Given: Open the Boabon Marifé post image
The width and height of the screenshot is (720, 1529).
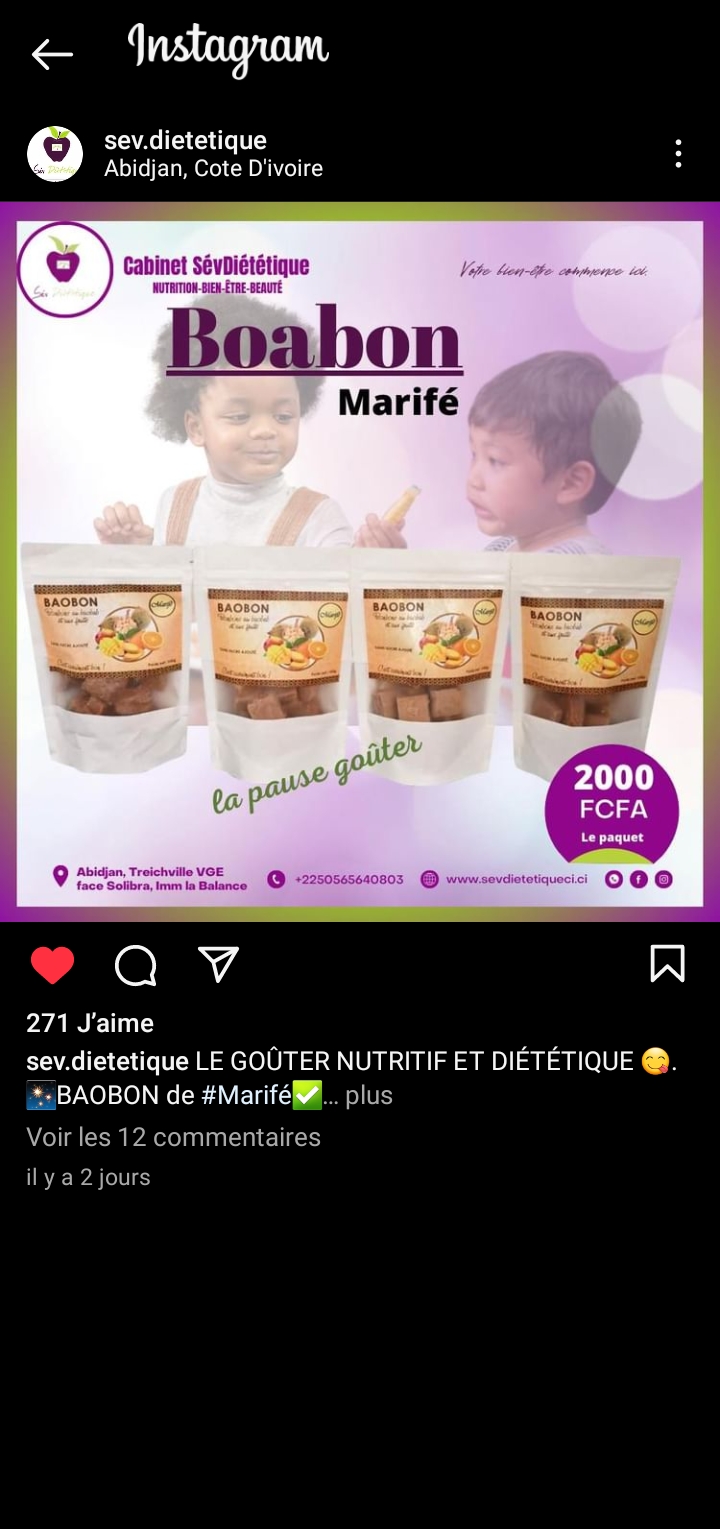Looking at the screenshot, I should coord(360,560).
